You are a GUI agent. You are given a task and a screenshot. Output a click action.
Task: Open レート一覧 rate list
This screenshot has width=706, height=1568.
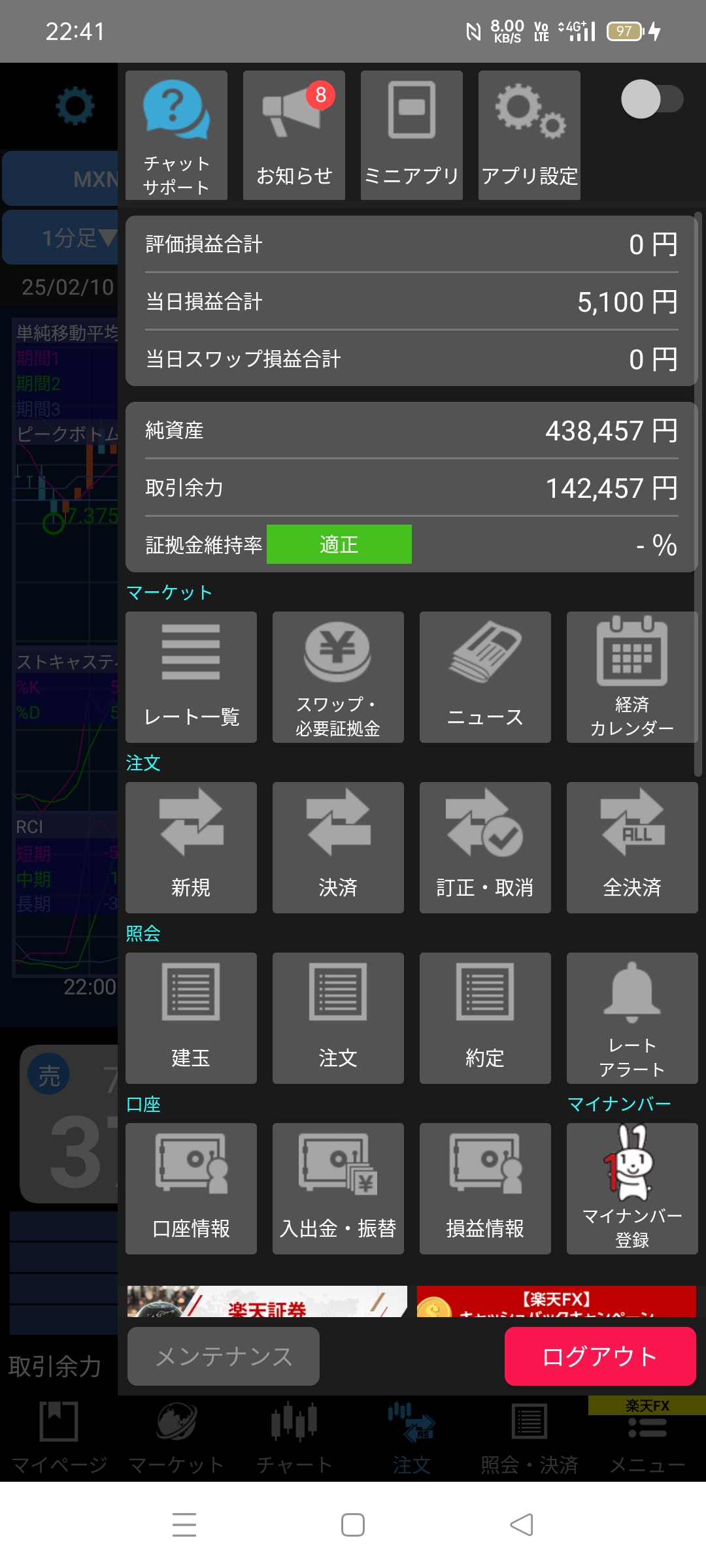(x=191, y=677)
